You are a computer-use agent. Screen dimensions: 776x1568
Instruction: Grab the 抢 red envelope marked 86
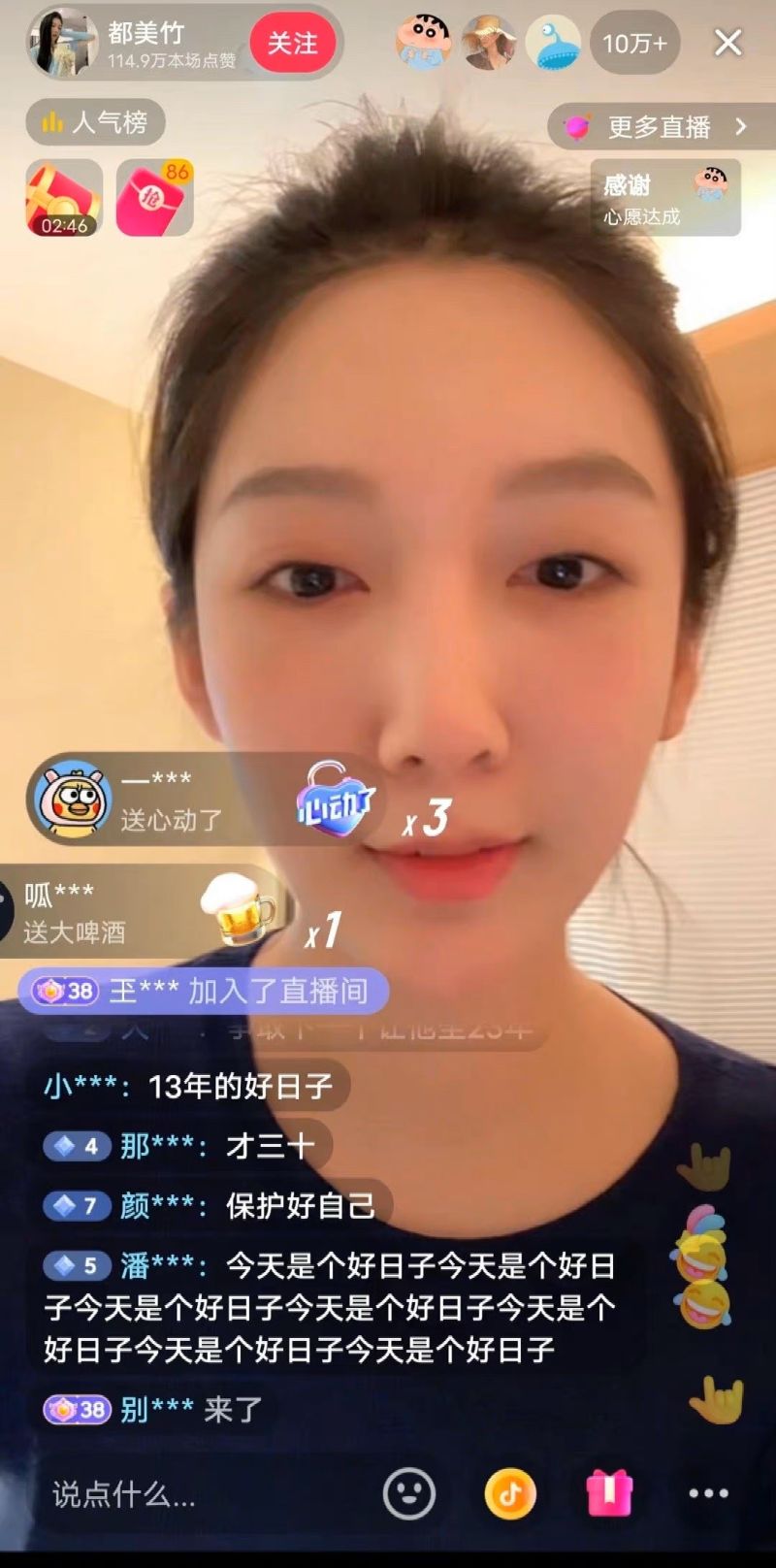click(154, 198)
